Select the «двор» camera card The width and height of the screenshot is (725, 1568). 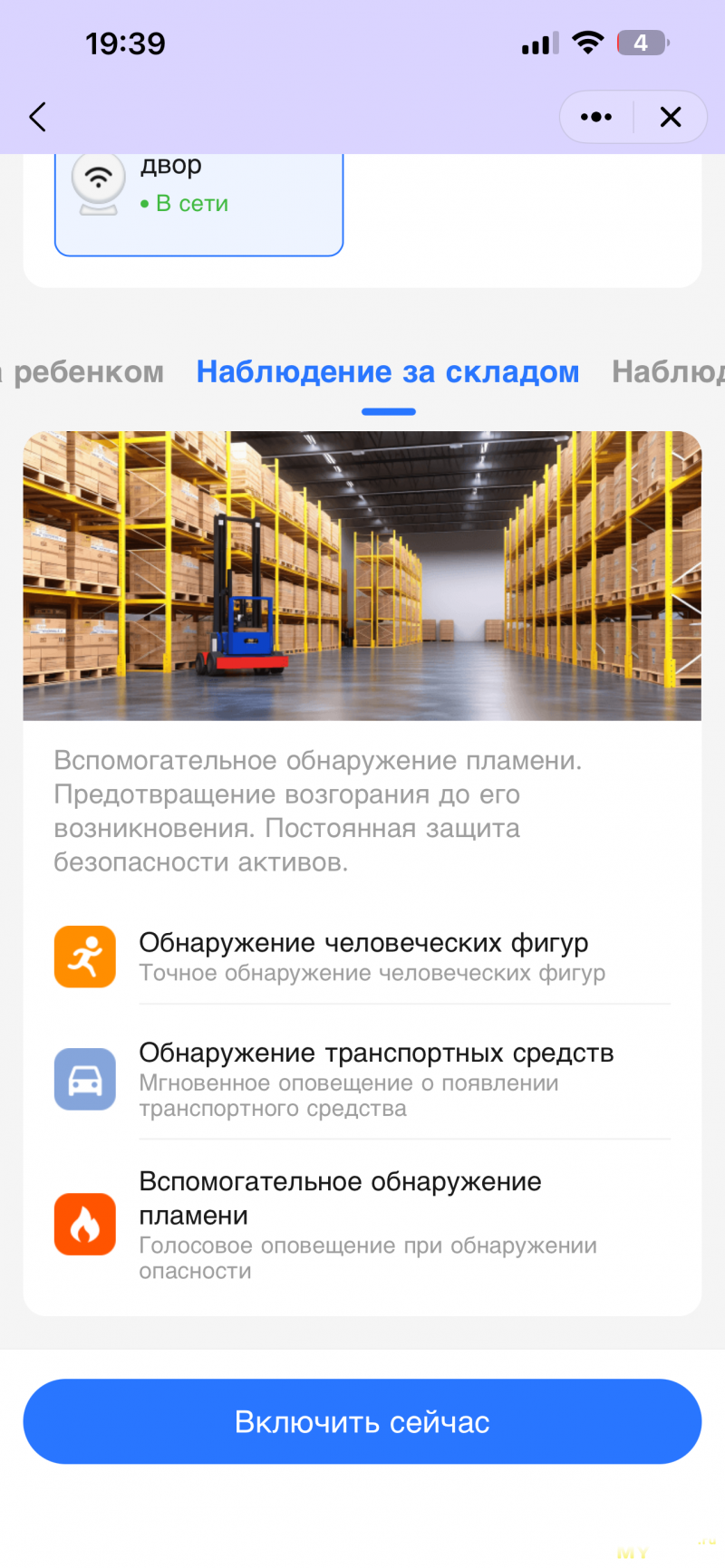click(198, 200)
